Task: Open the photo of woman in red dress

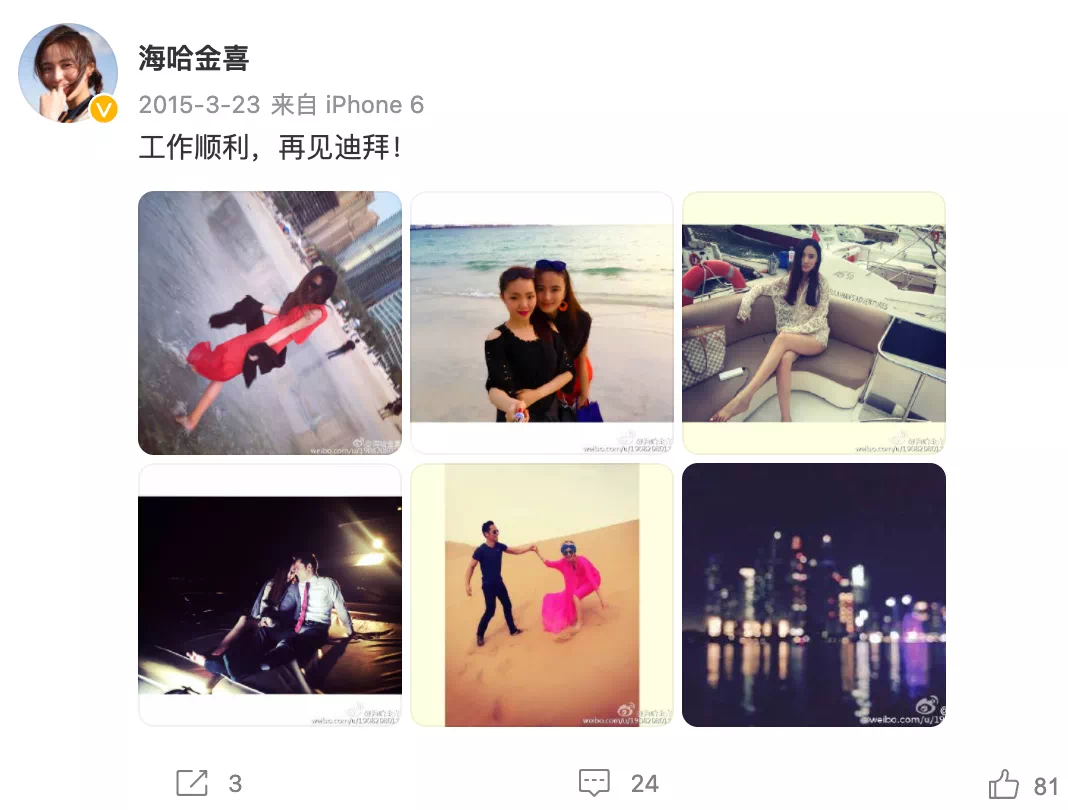Action: coord(270,323)
